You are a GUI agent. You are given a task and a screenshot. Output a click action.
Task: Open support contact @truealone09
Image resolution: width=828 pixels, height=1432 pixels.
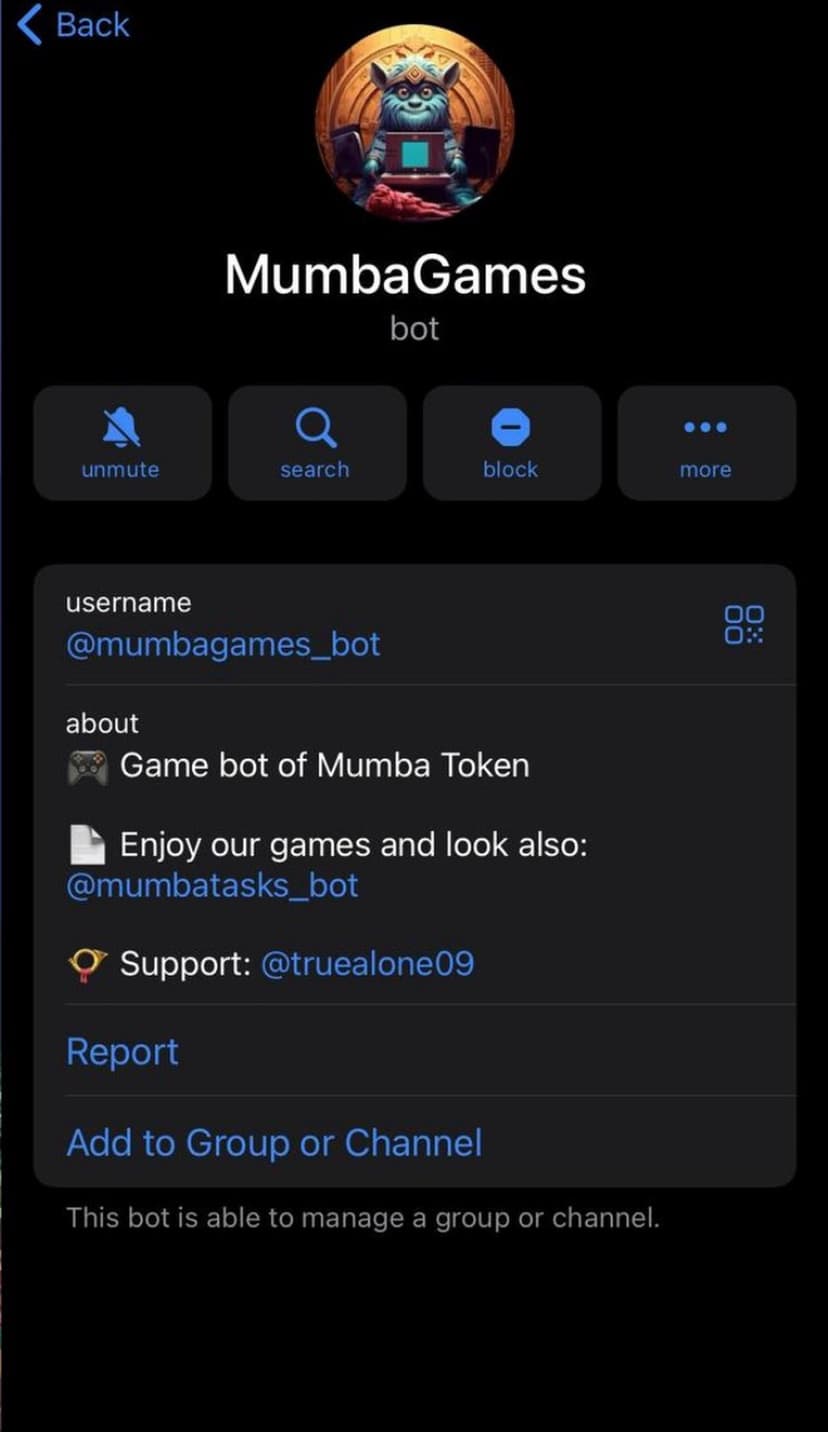click(367, 964)
